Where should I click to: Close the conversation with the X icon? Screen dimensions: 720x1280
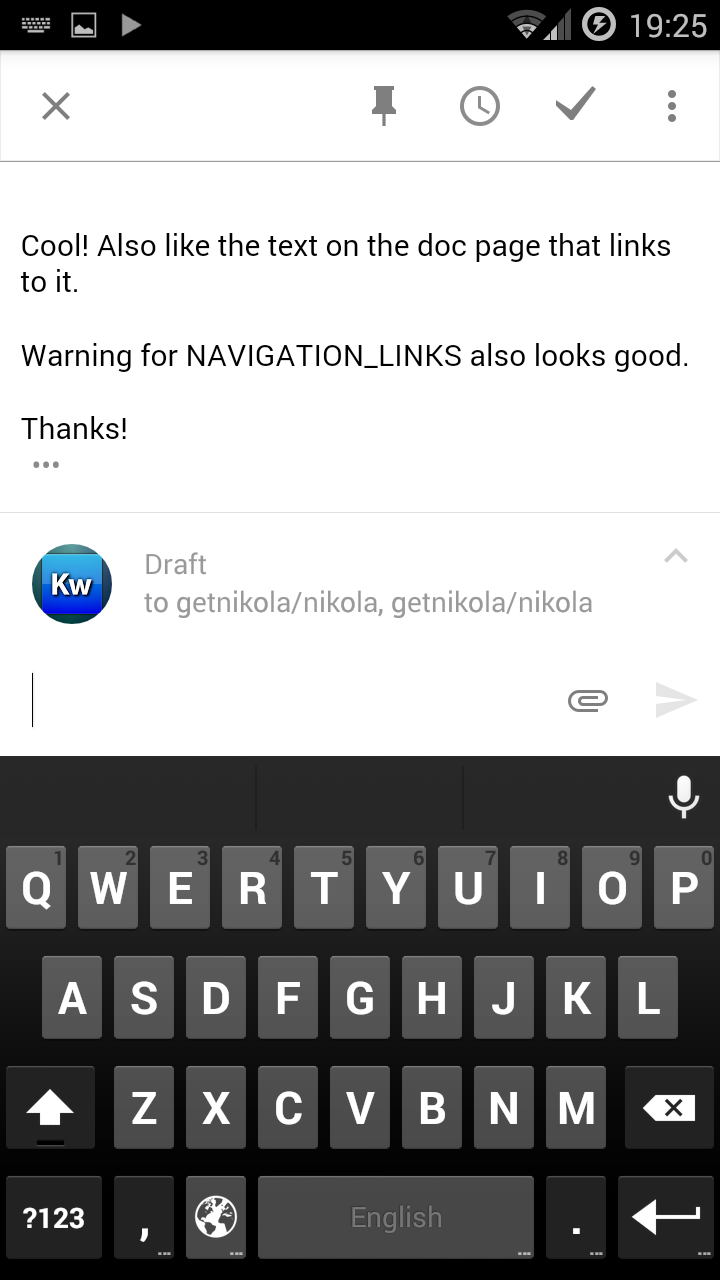click(x=56, y=106)
